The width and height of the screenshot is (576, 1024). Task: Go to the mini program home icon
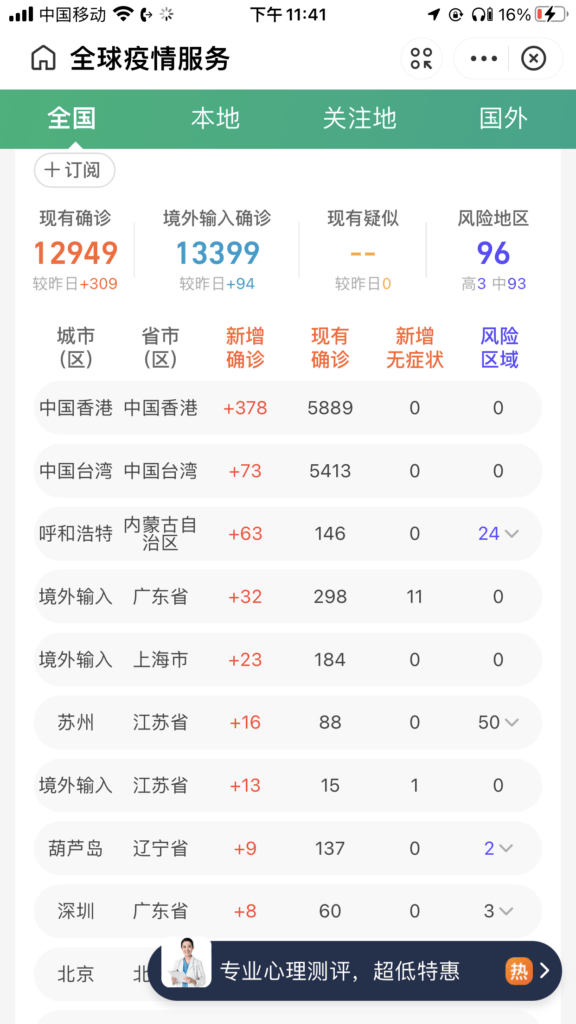(x=44, y=59)
